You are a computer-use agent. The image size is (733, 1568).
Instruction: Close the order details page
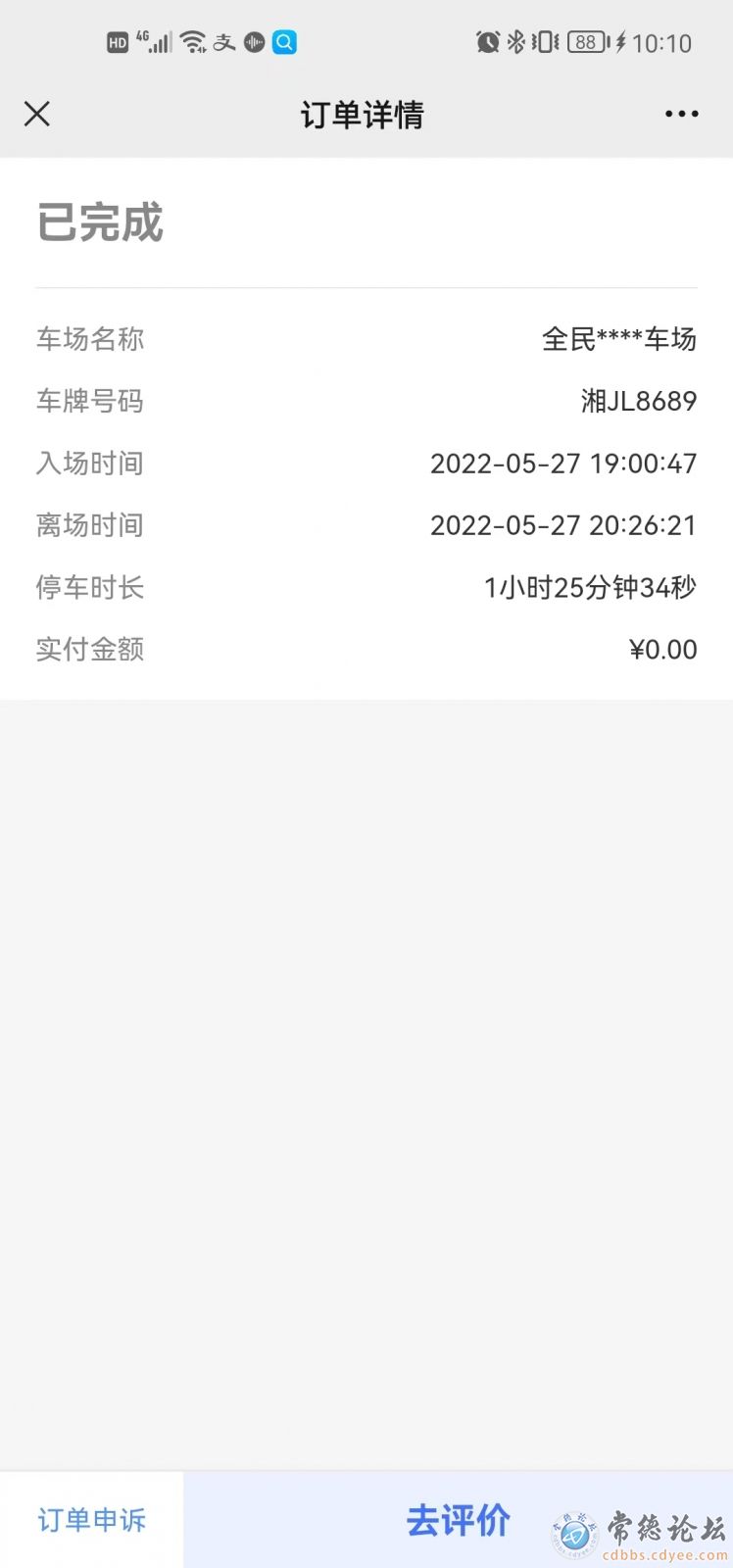[x=37, y=115]
